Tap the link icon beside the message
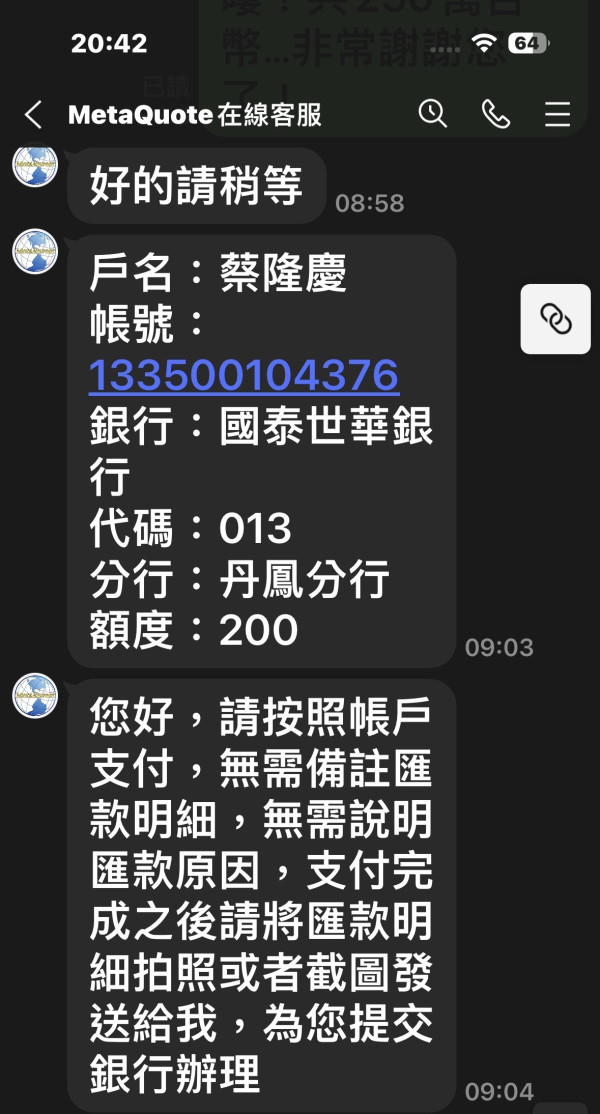The width and height of the screenshot is (600, 1114). click(555, 319)
